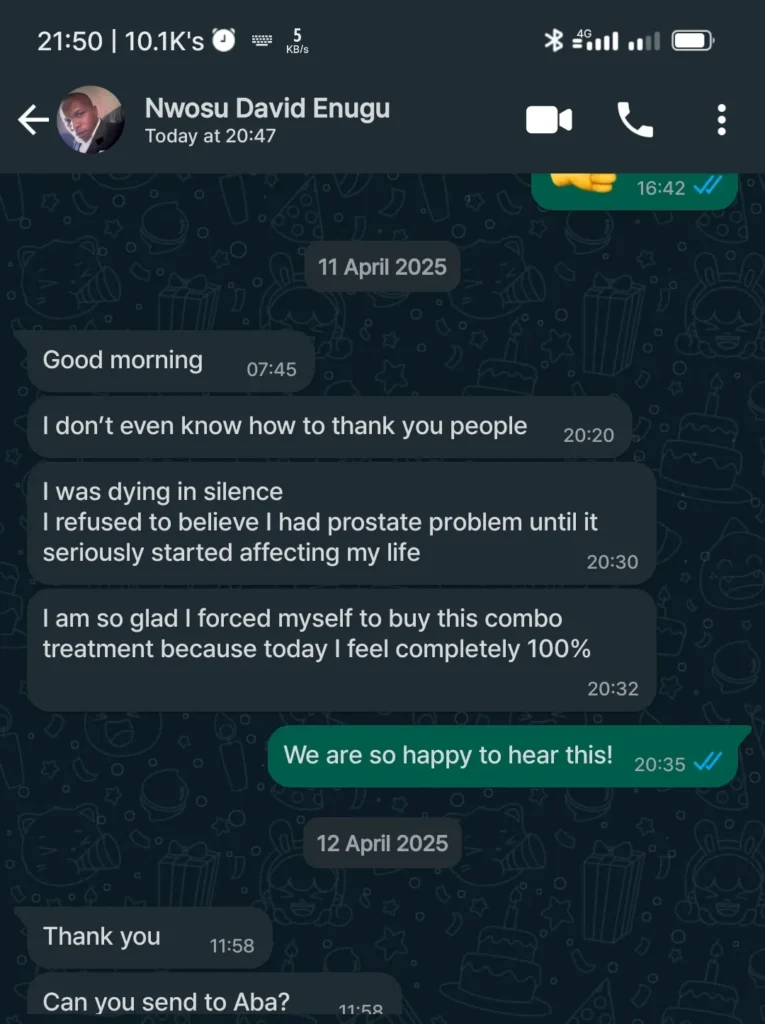765x1024 pixels.
Task: Open the three-dot overflow menu
Action: [721, 121]
